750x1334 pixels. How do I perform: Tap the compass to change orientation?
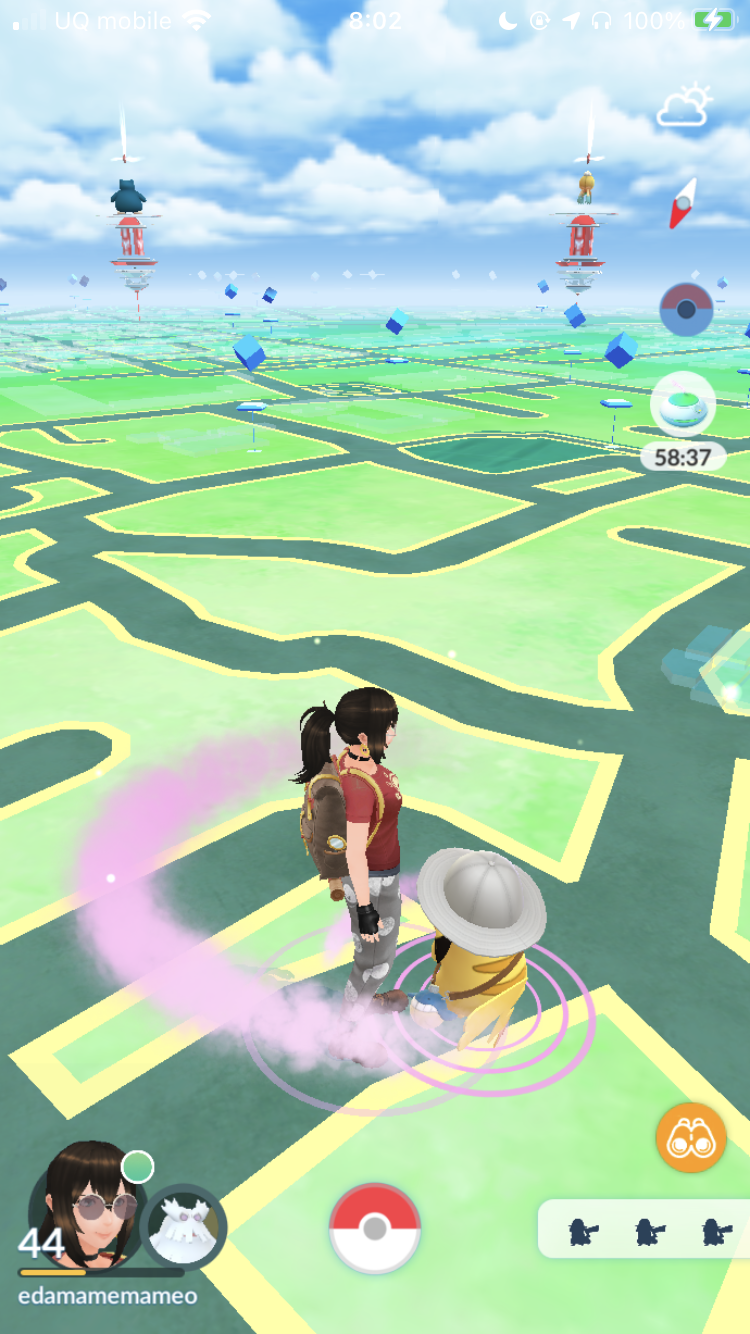pos(683,203)
